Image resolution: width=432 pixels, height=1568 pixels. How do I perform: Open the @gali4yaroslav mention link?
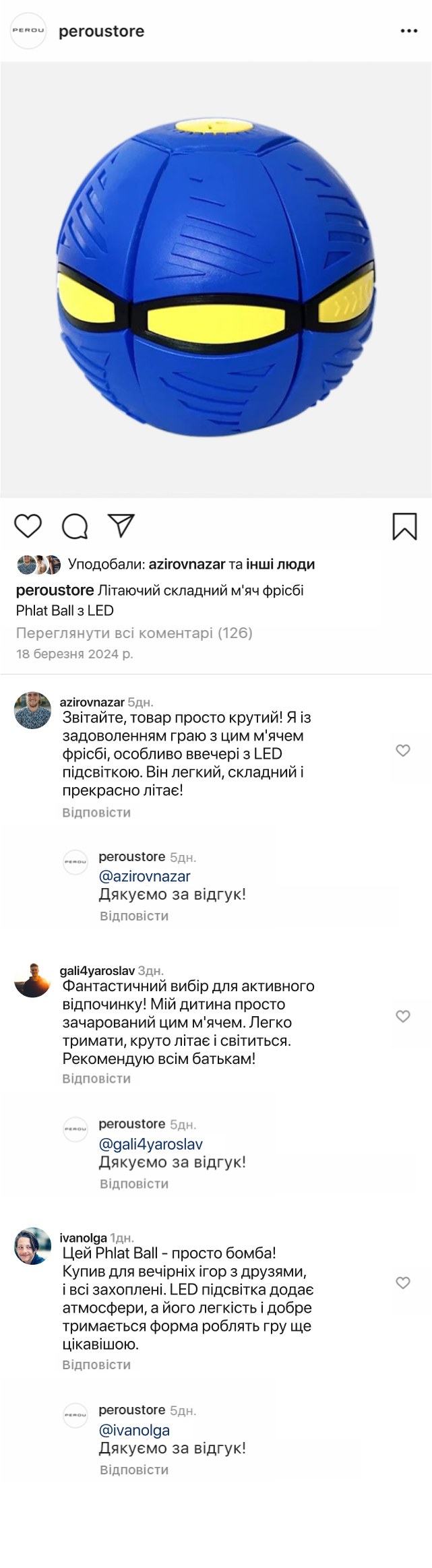click(x=150, y=1143)
